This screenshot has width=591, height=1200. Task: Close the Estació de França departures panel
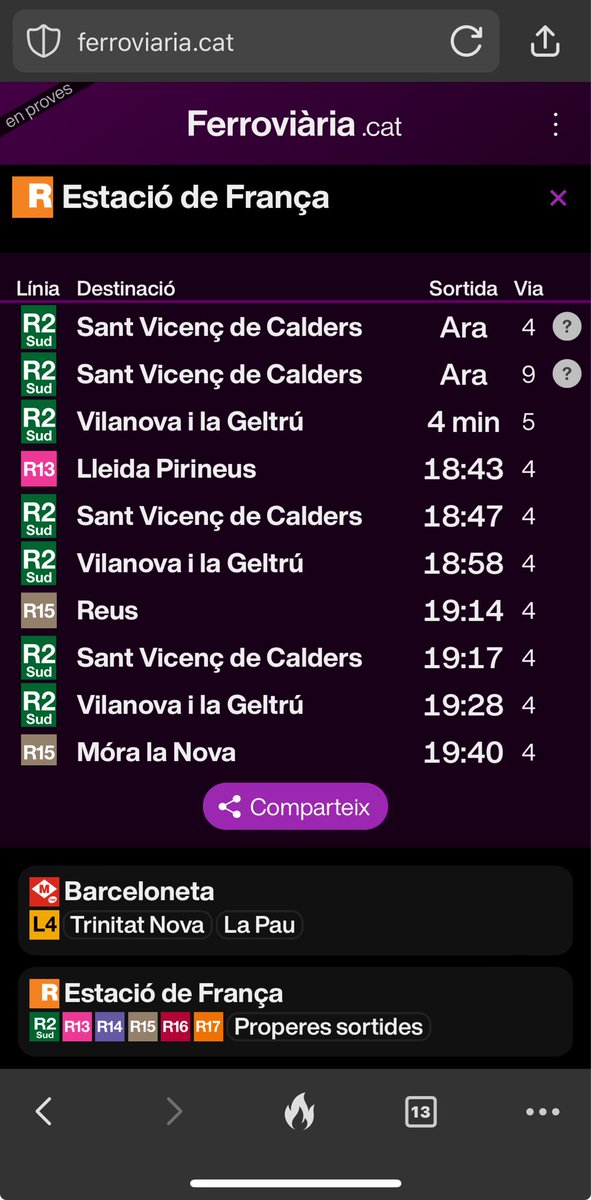click(x=558, y=198)
